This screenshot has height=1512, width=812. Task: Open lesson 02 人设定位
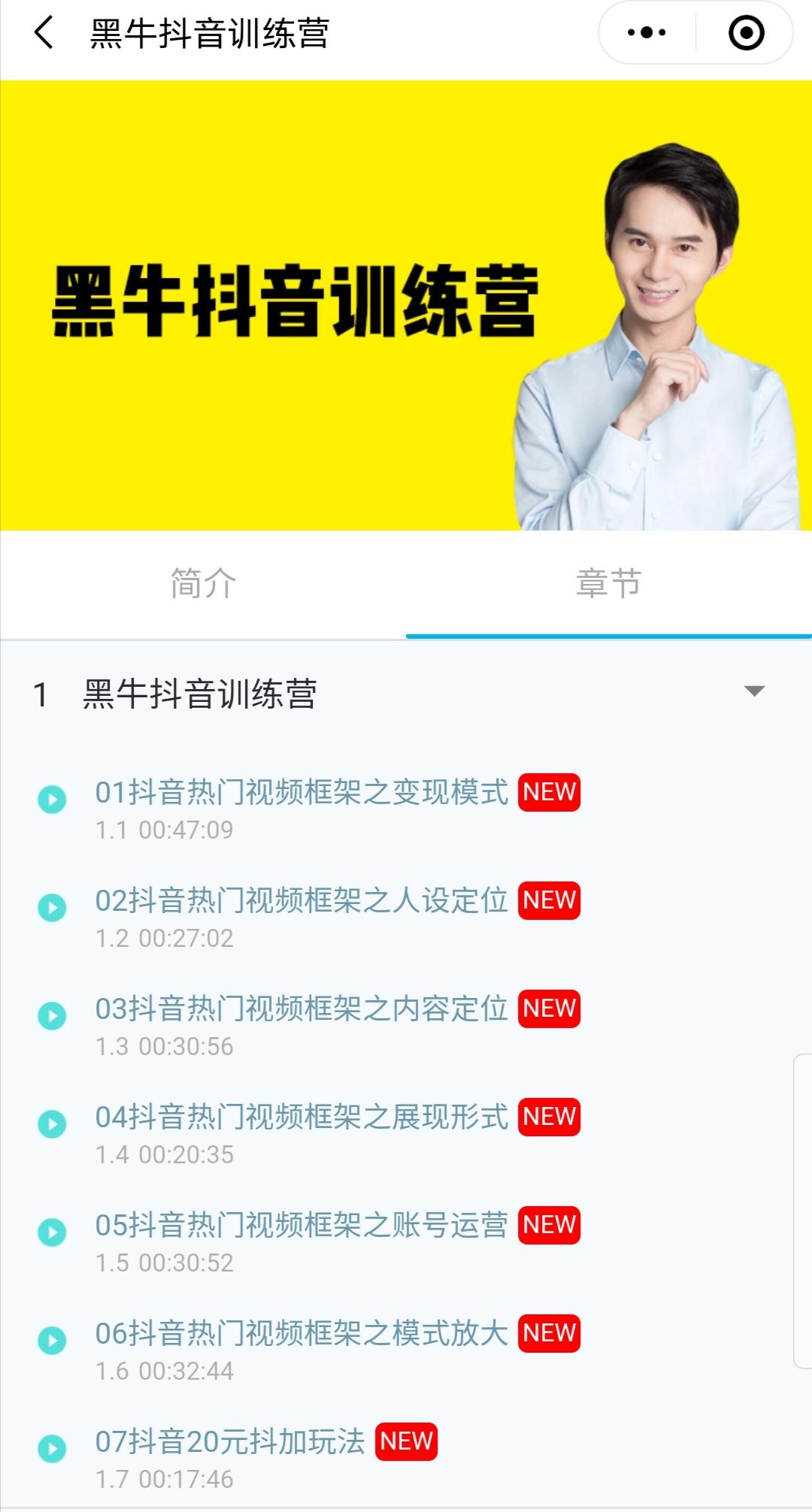[x=301, y=901]
